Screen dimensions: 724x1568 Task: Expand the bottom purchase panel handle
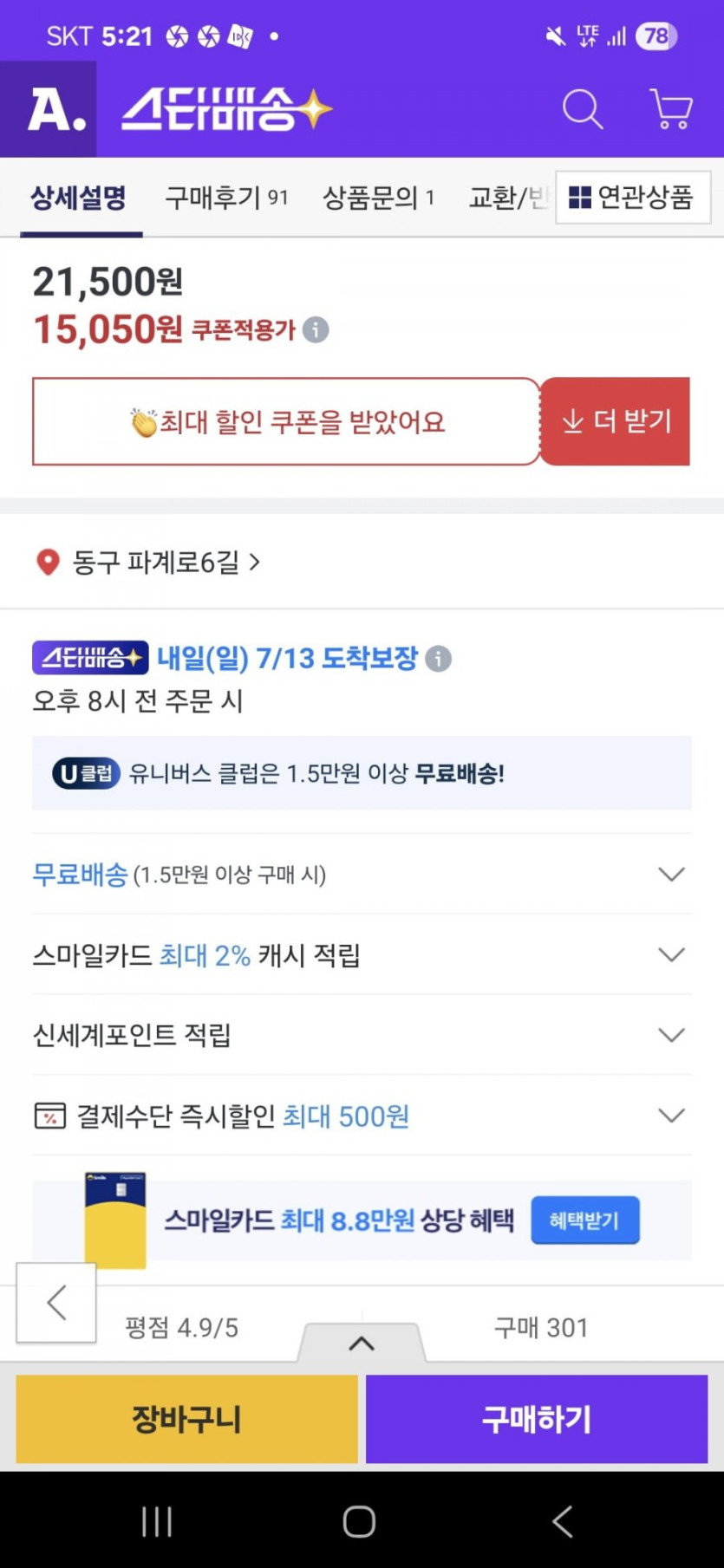362,1344
